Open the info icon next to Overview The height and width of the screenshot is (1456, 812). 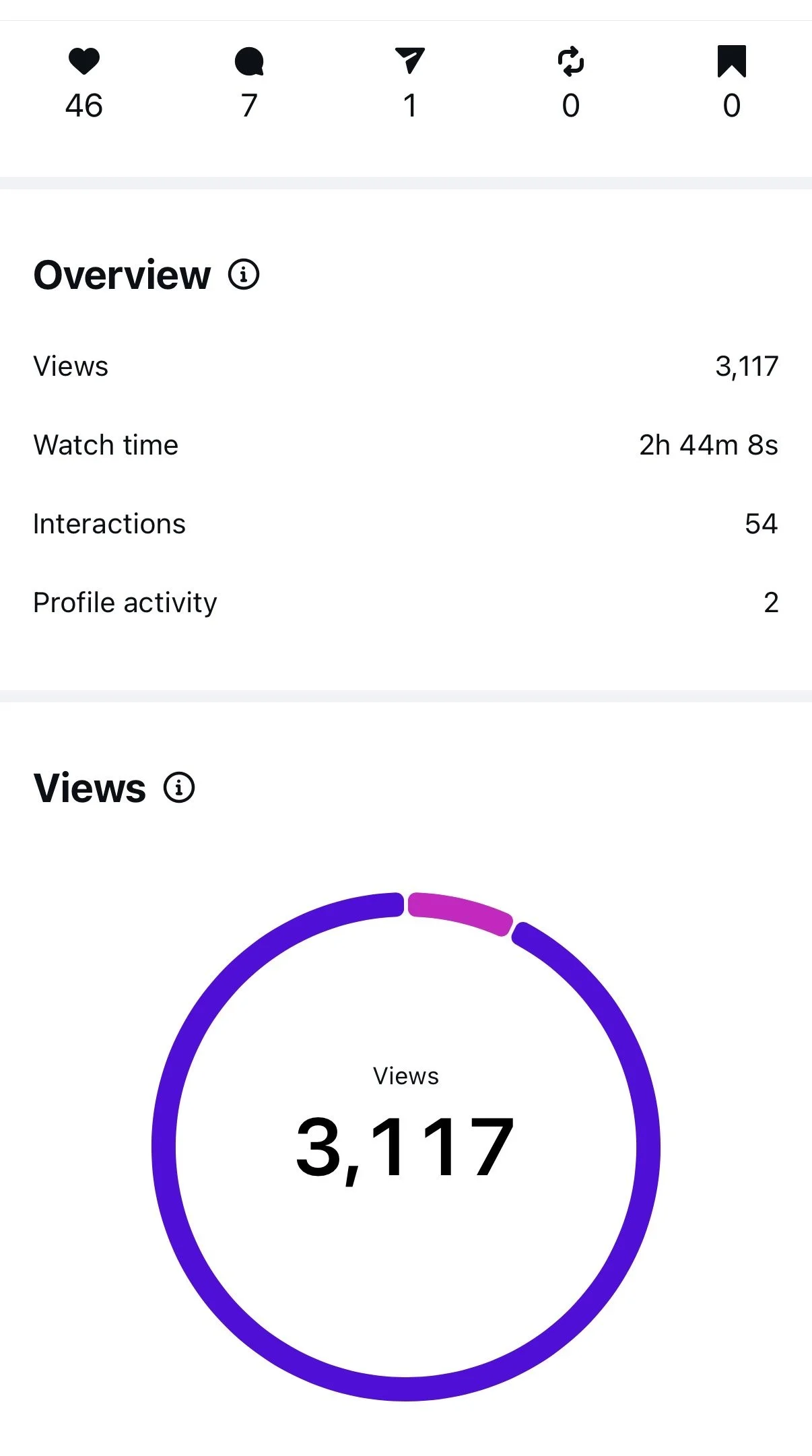pos(244,275)
